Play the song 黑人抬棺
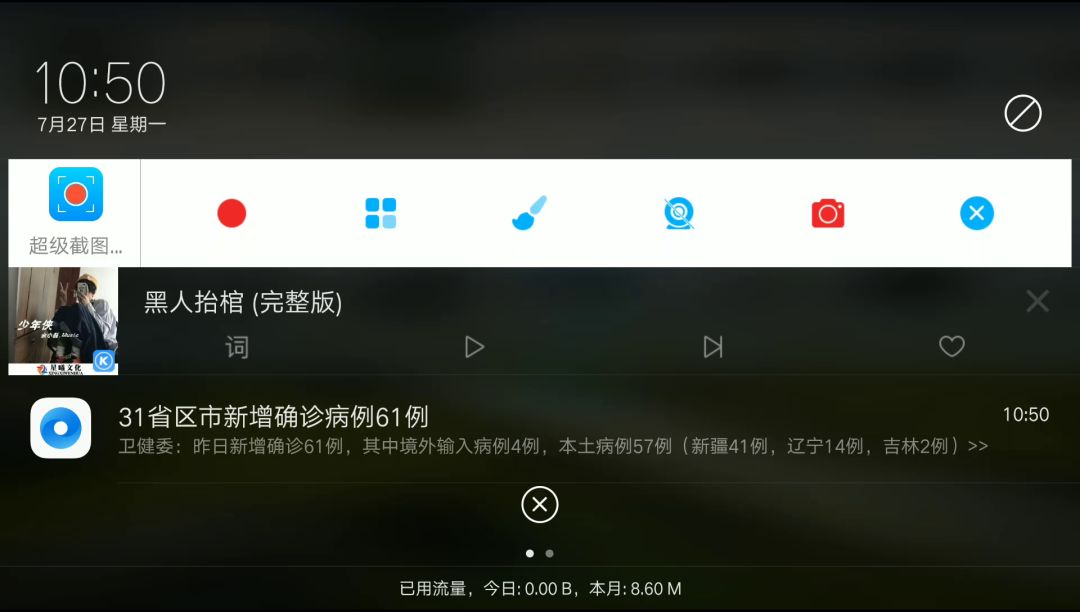 tap(475, 347)
